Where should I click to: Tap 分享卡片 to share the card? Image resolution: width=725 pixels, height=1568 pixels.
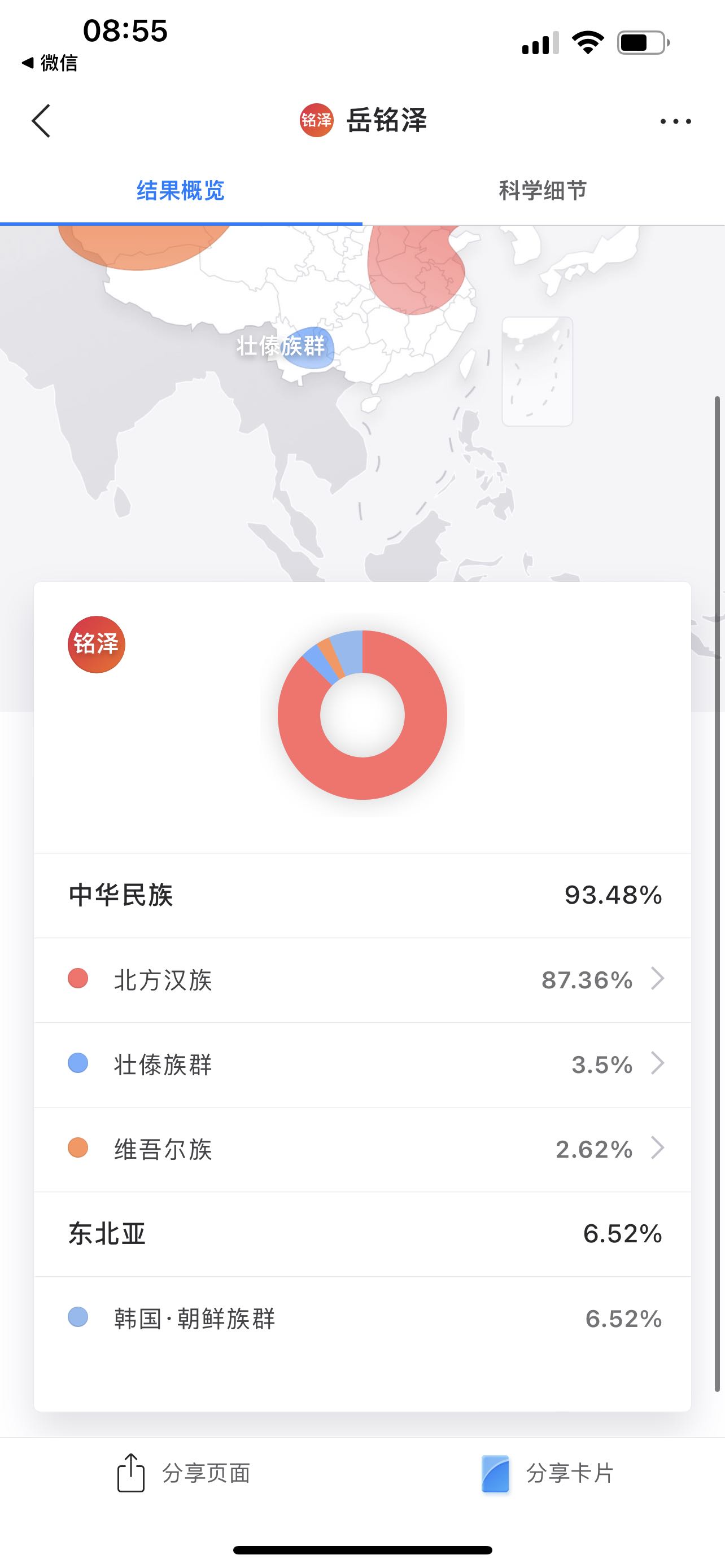(547, 1473)
